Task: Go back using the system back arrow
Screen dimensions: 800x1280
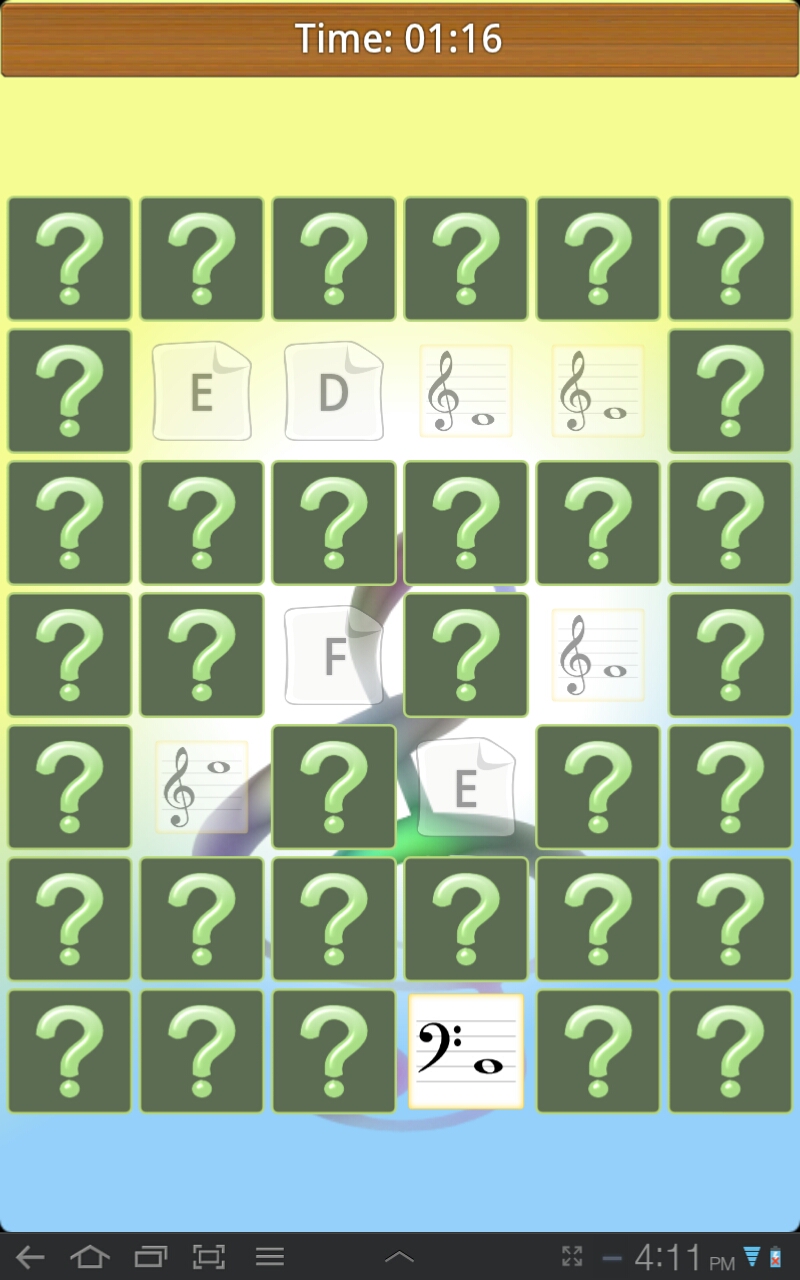Action: (x=30, y=1257)
